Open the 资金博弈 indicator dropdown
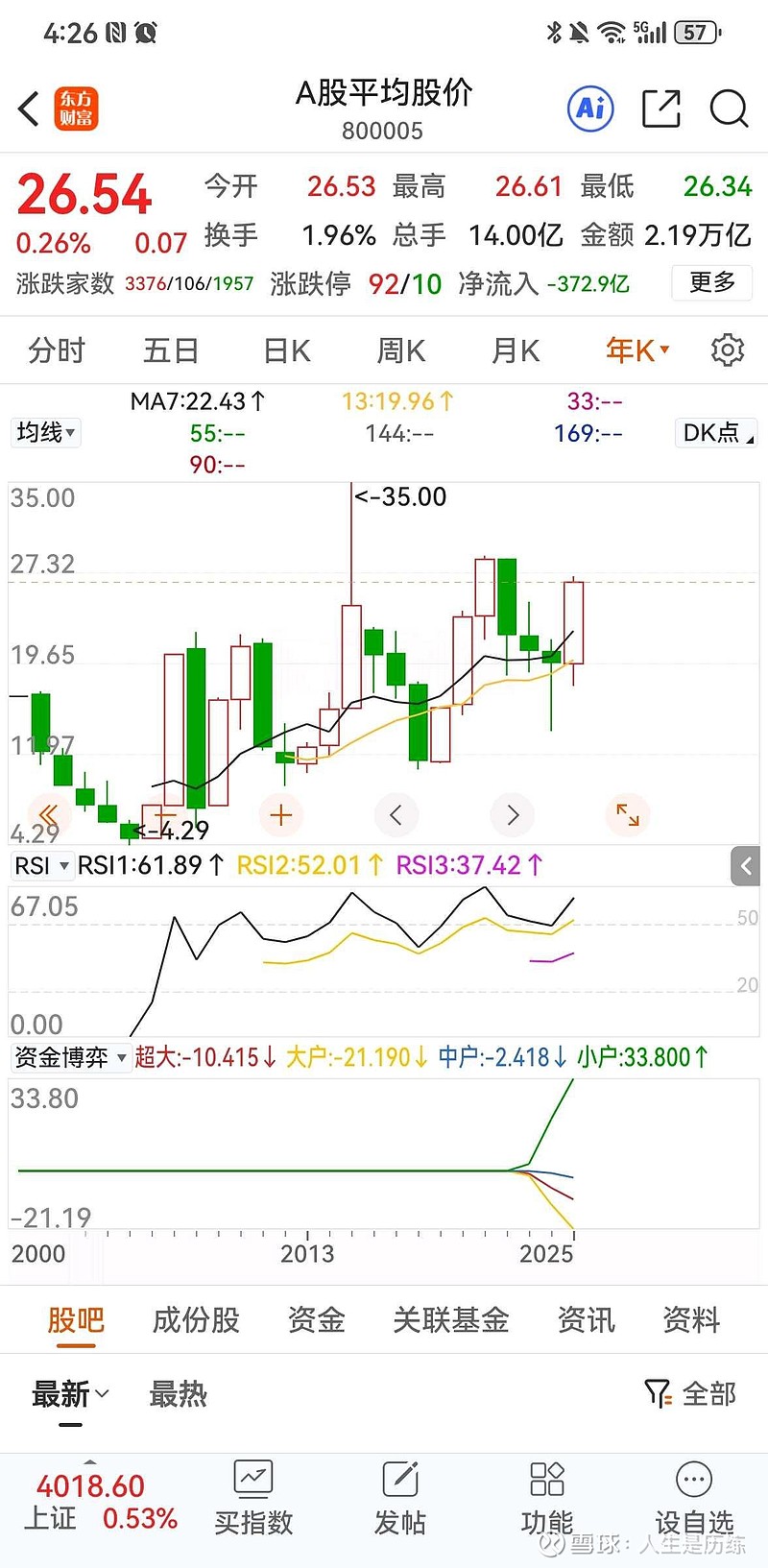Viewport: 768px width, 1568px height. pyautogui.click(x=67, y=1056)
